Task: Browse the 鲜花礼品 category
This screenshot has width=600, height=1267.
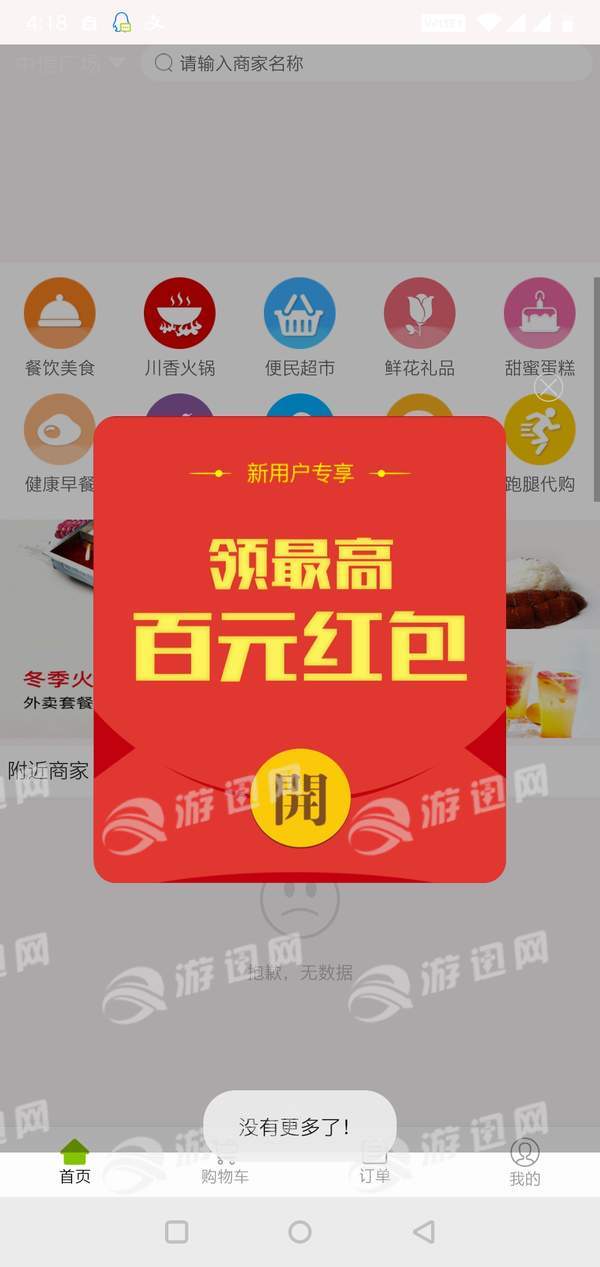Action: coord(420,327)
